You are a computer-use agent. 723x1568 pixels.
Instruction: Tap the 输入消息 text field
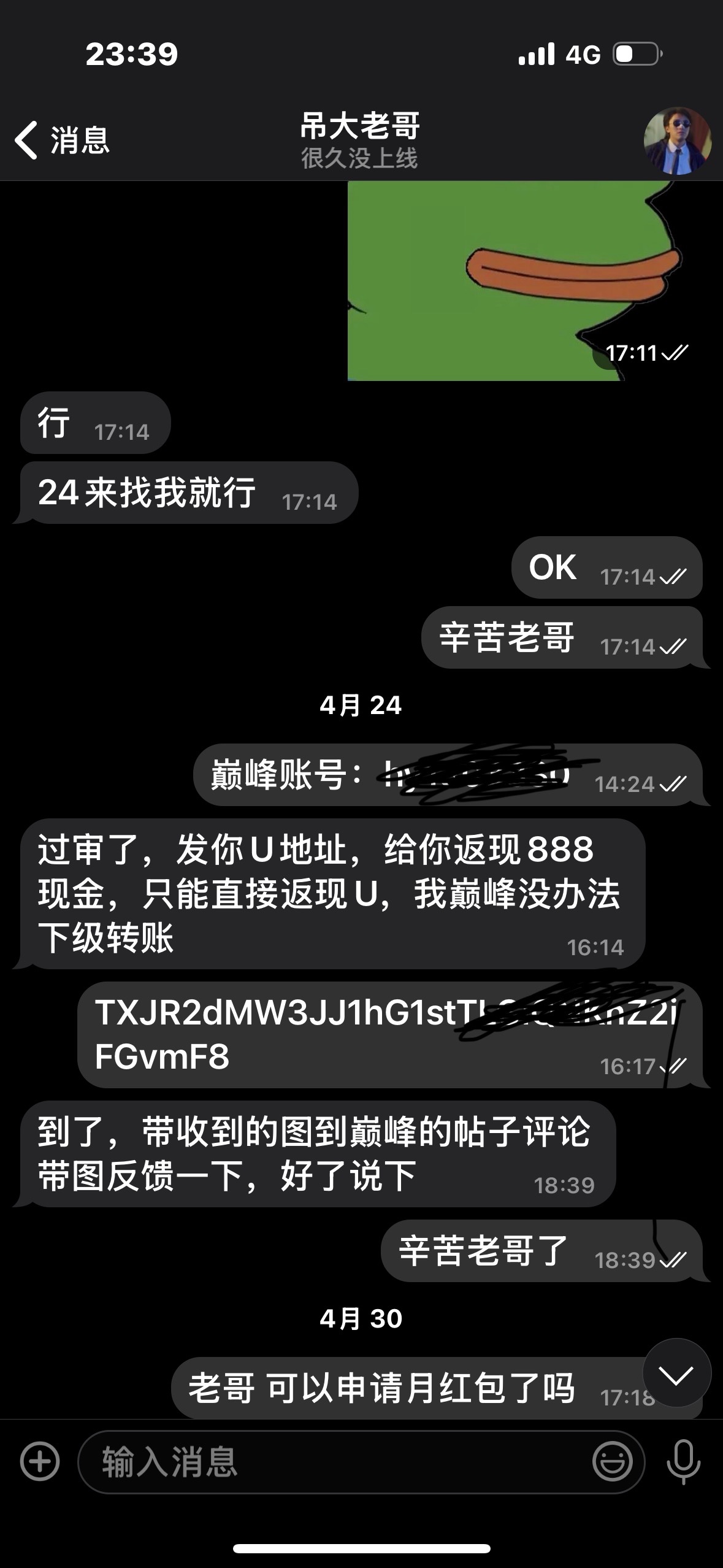(x=331, y=1462)
